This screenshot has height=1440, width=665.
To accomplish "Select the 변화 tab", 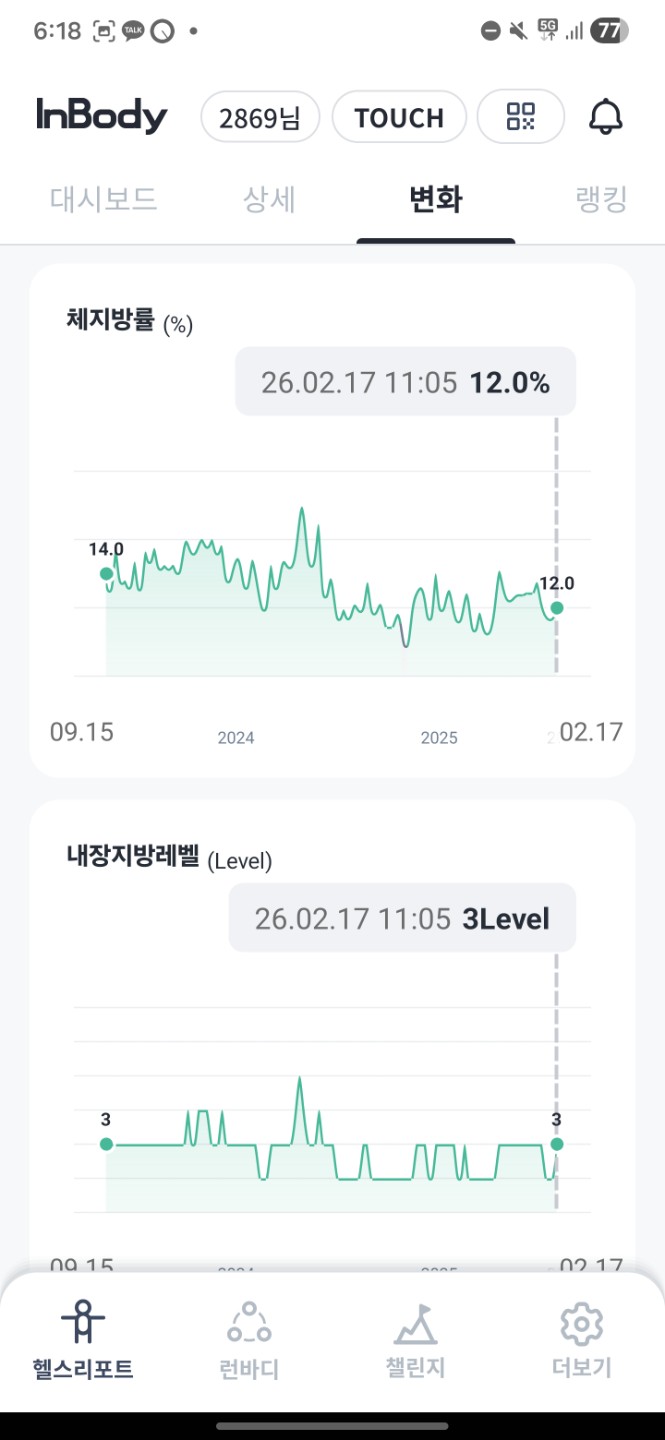I will click(436, 199).
